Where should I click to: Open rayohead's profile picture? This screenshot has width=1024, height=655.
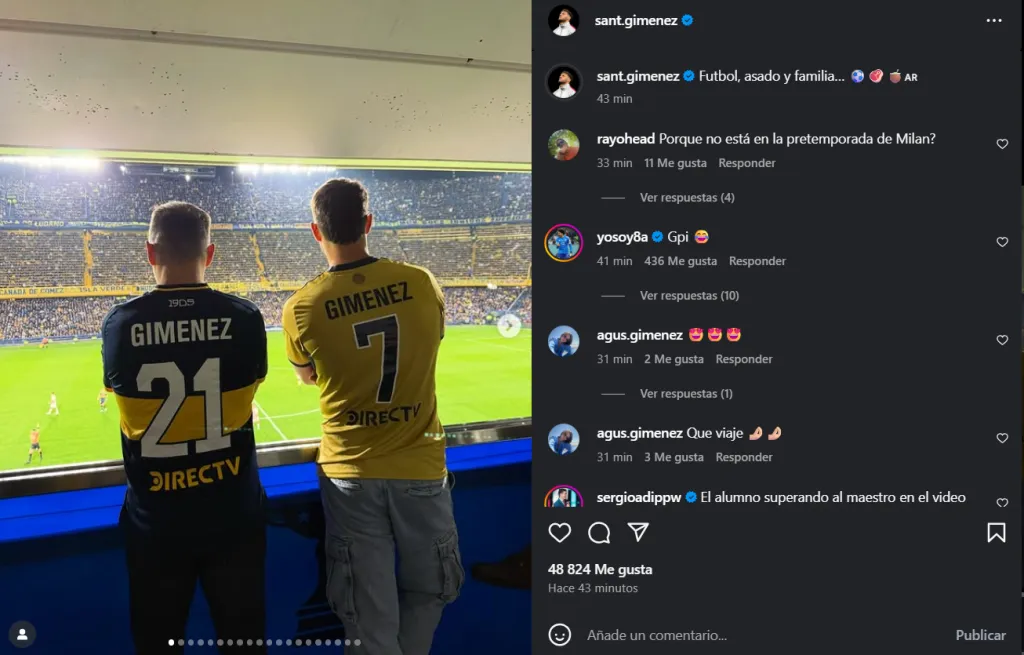point(564,145)
